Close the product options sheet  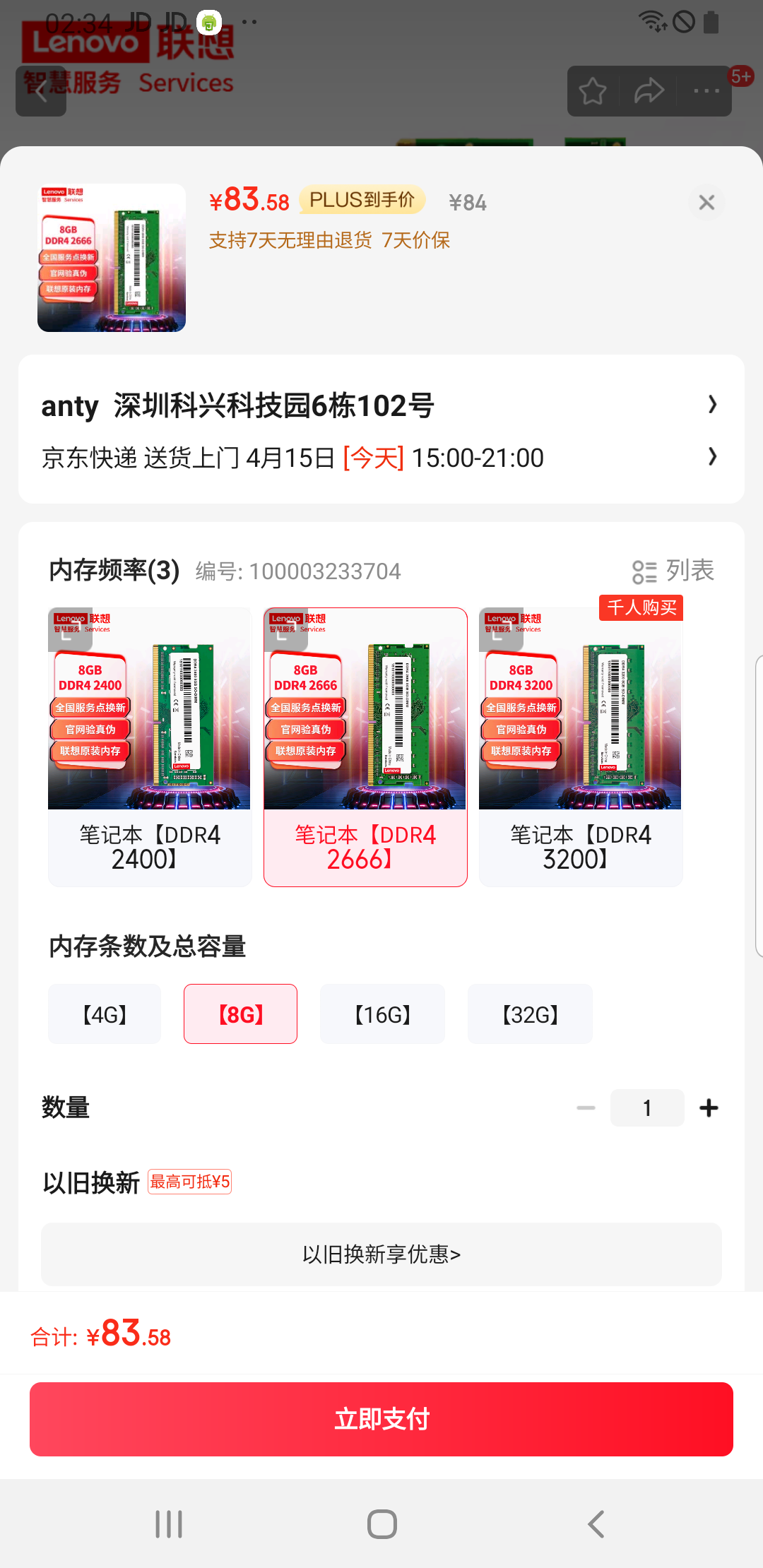point(706,203)
